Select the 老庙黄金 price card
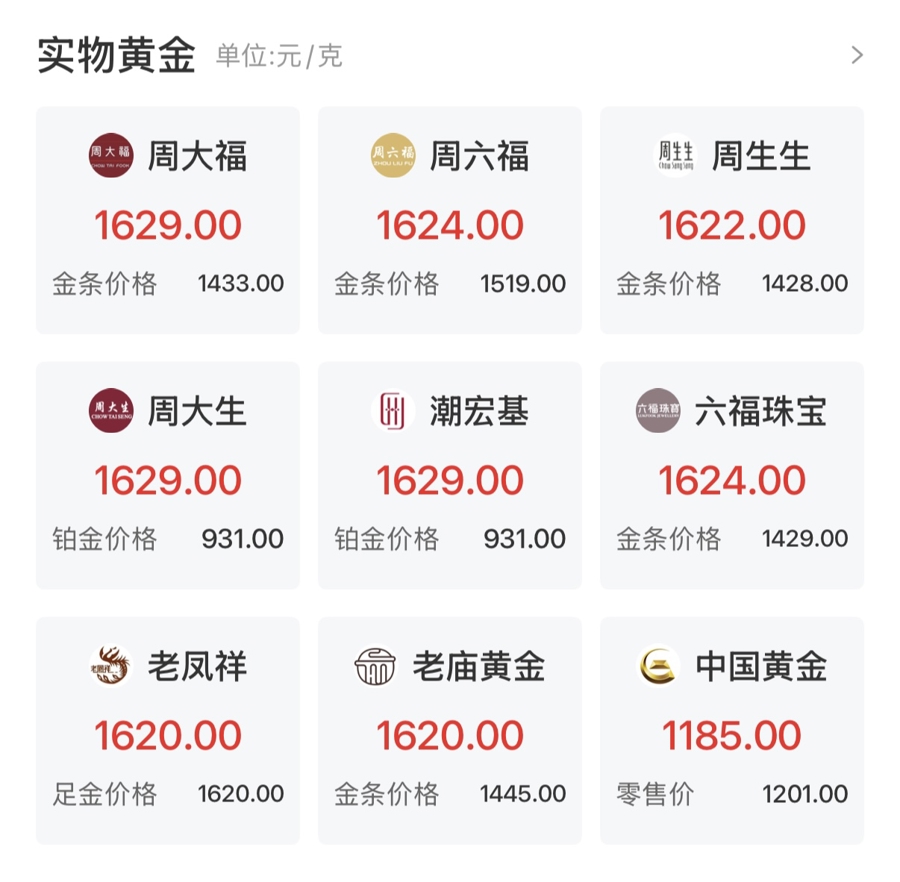 [x=450, y=730]
